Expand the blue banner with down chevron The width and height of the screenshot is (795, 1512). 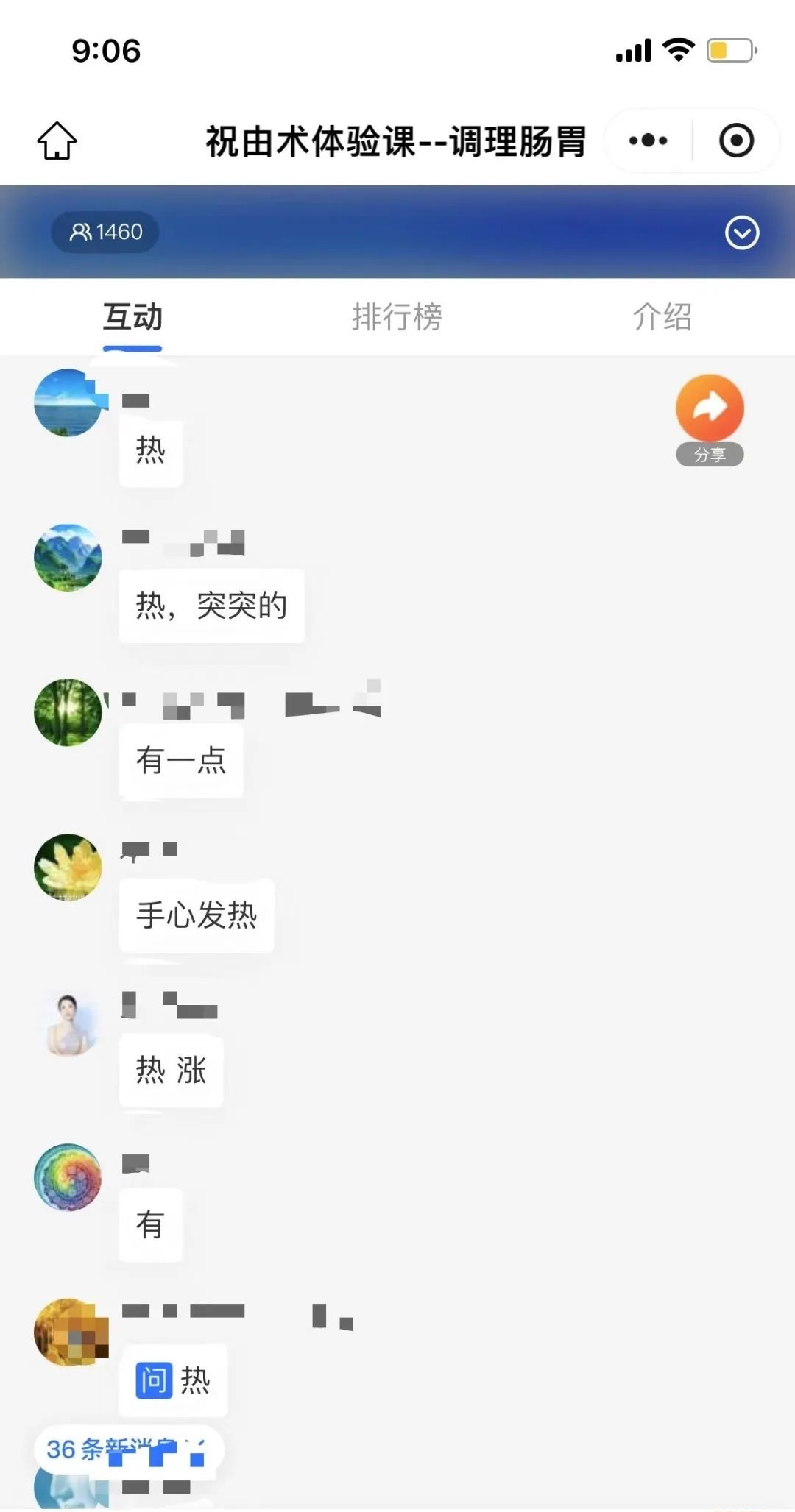pyautogui.click(x=741, y=233)
